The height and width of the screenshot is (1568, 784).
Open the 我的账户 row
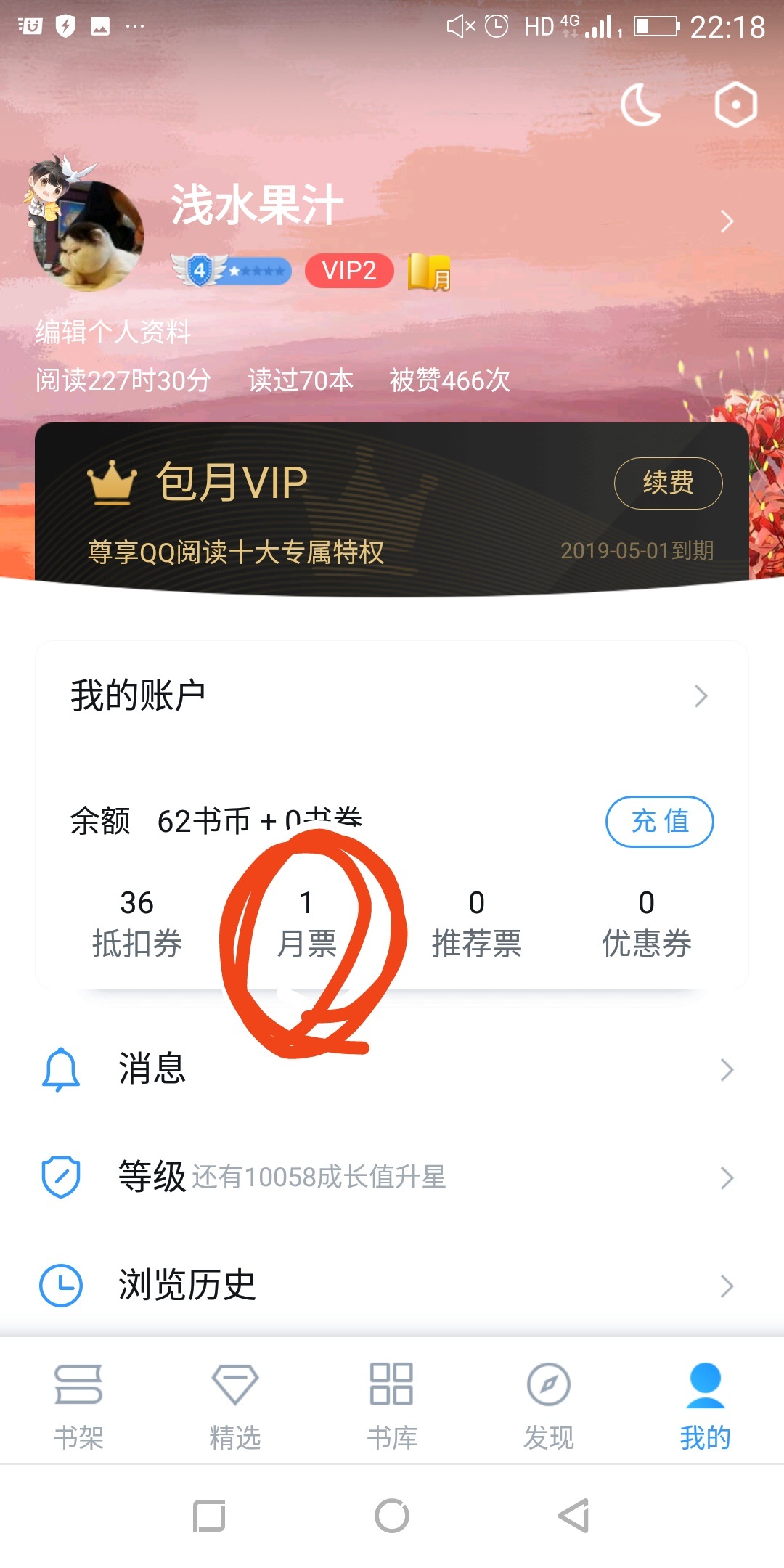click(x=392, y=696)
